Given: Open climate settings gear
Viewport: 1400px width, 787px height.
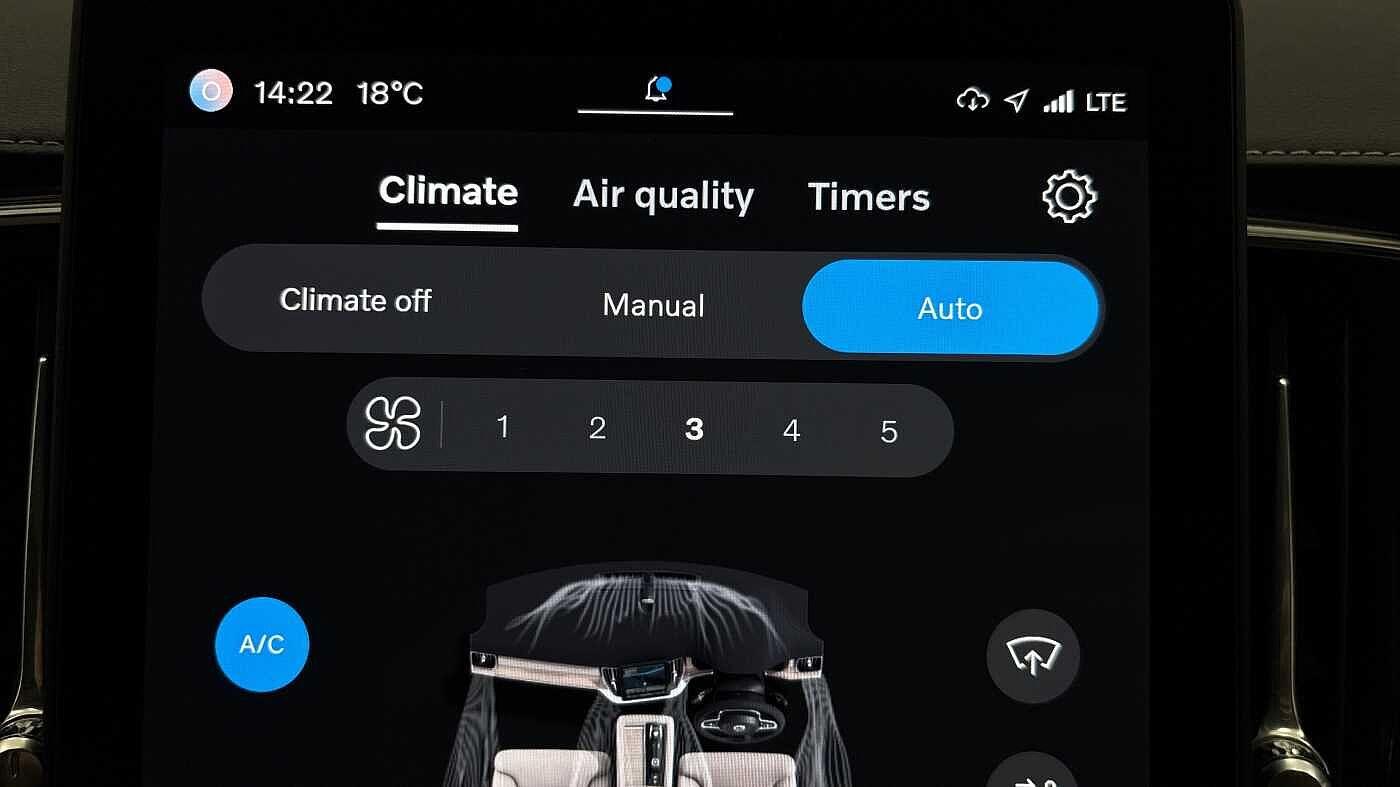Looking at the screenshot, I should pyautogui.click(x=1069, y=196).
